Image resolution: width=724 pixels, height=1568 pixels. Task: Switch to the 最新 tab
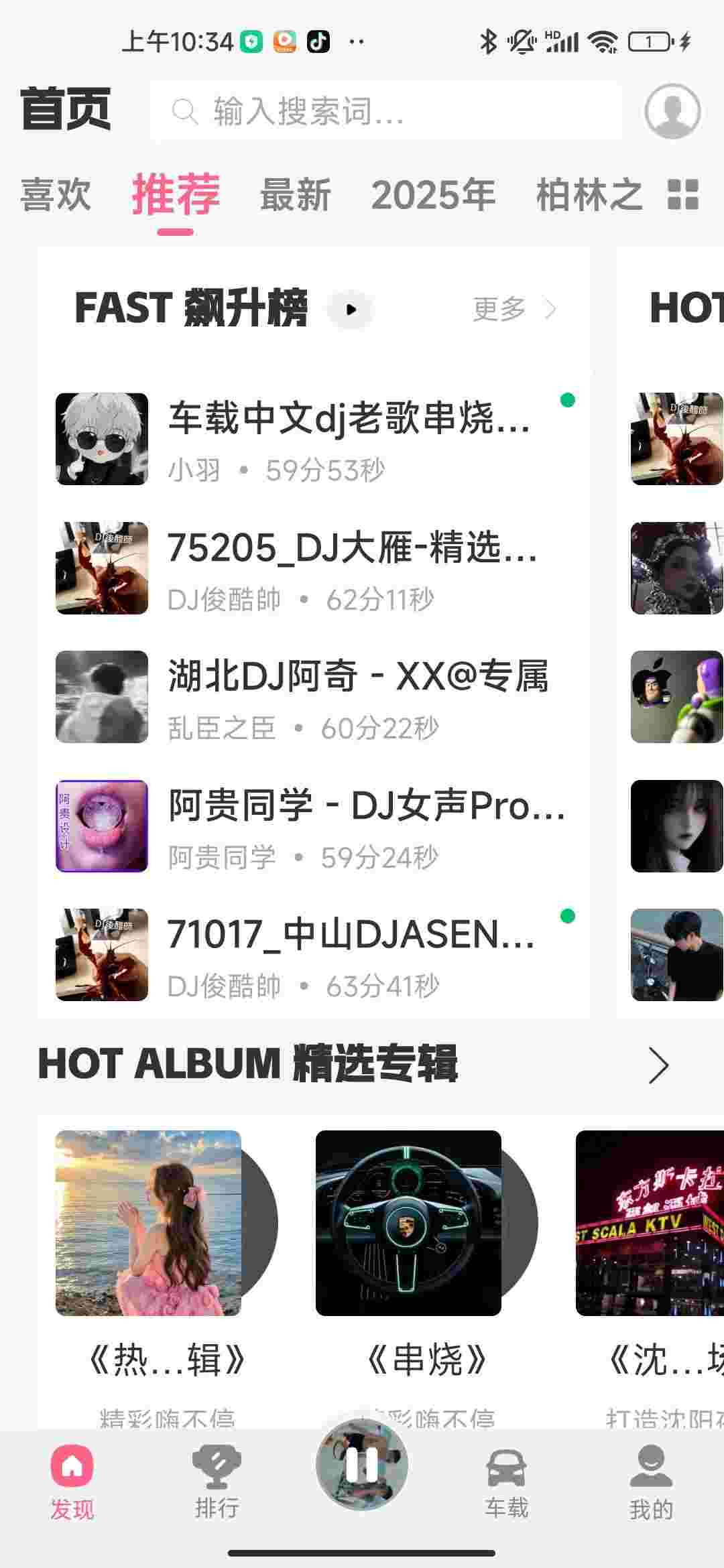click(x=295, y=195)
